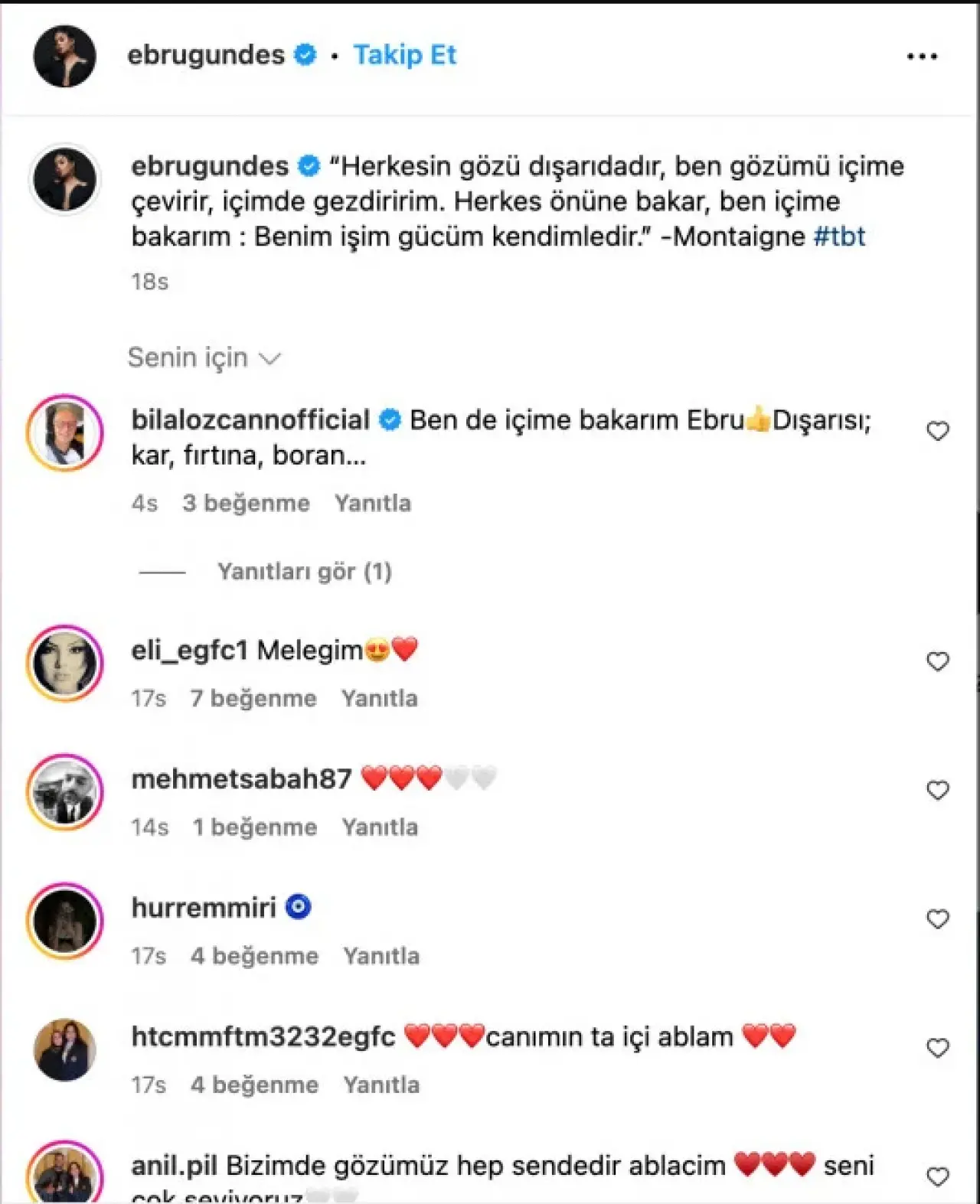This screenshot has height=1204, width=980.
Task: Show replies with Yanıtları gör (1)
Action: (x=304, y=571)
